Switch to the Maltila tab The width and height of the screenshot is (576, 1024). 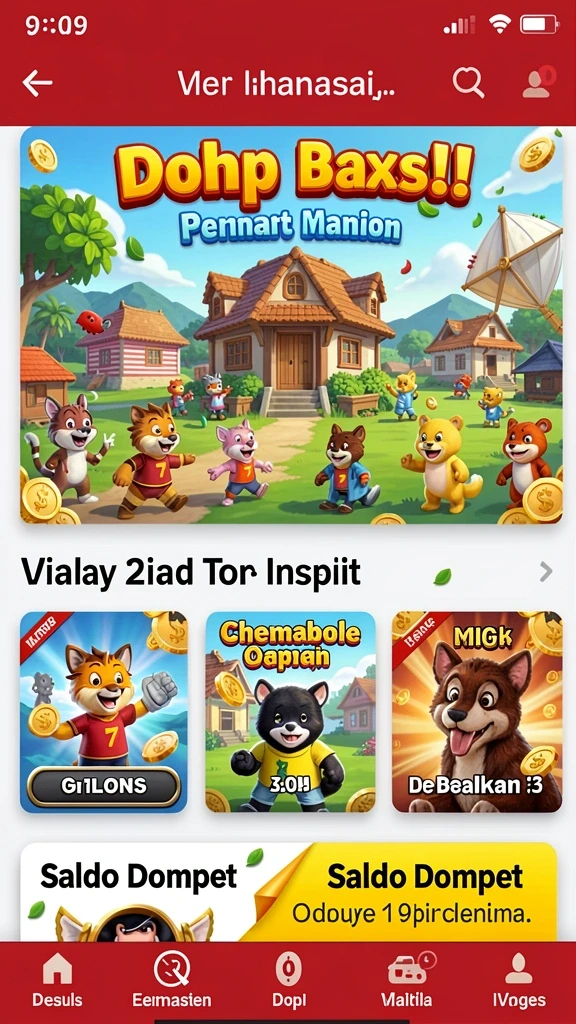tap(408, 981)
